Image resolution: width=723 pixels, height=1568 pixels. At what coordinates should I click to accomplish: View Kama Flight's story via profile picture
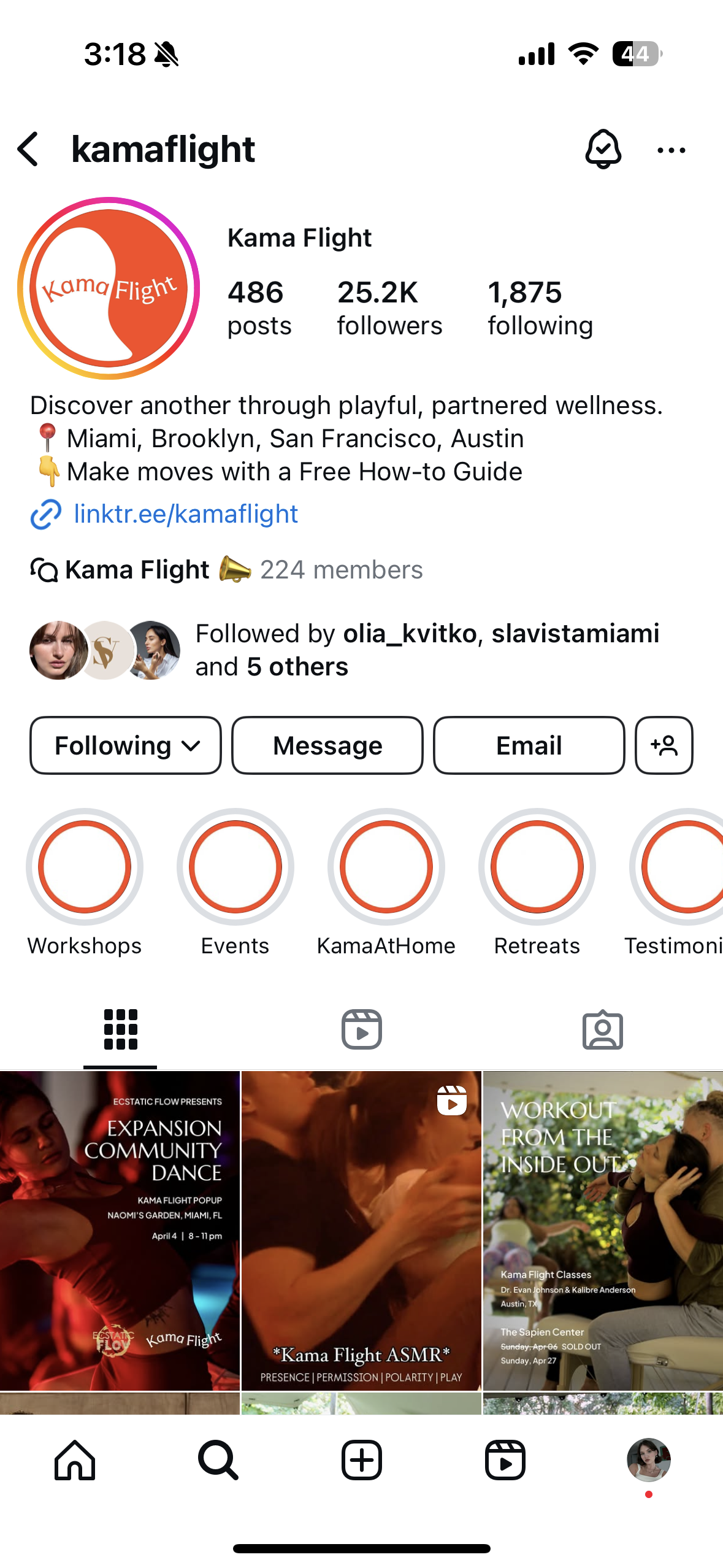(109, 288)
